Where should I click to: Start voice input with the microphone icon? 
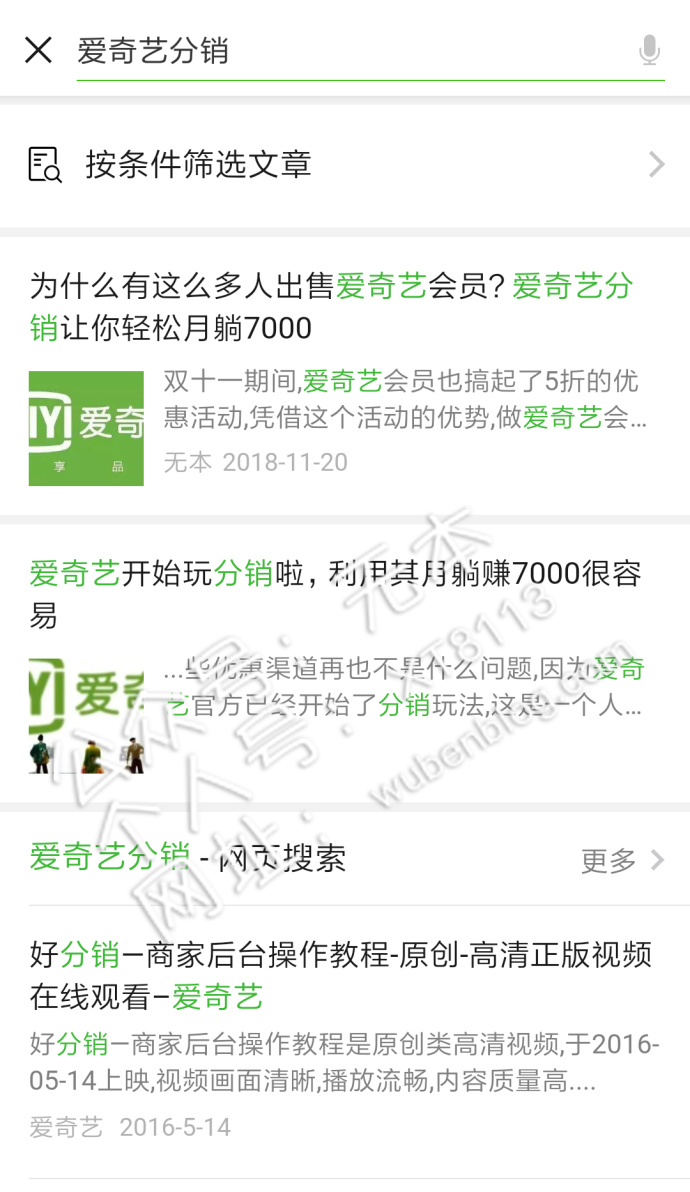click(649, 50)
